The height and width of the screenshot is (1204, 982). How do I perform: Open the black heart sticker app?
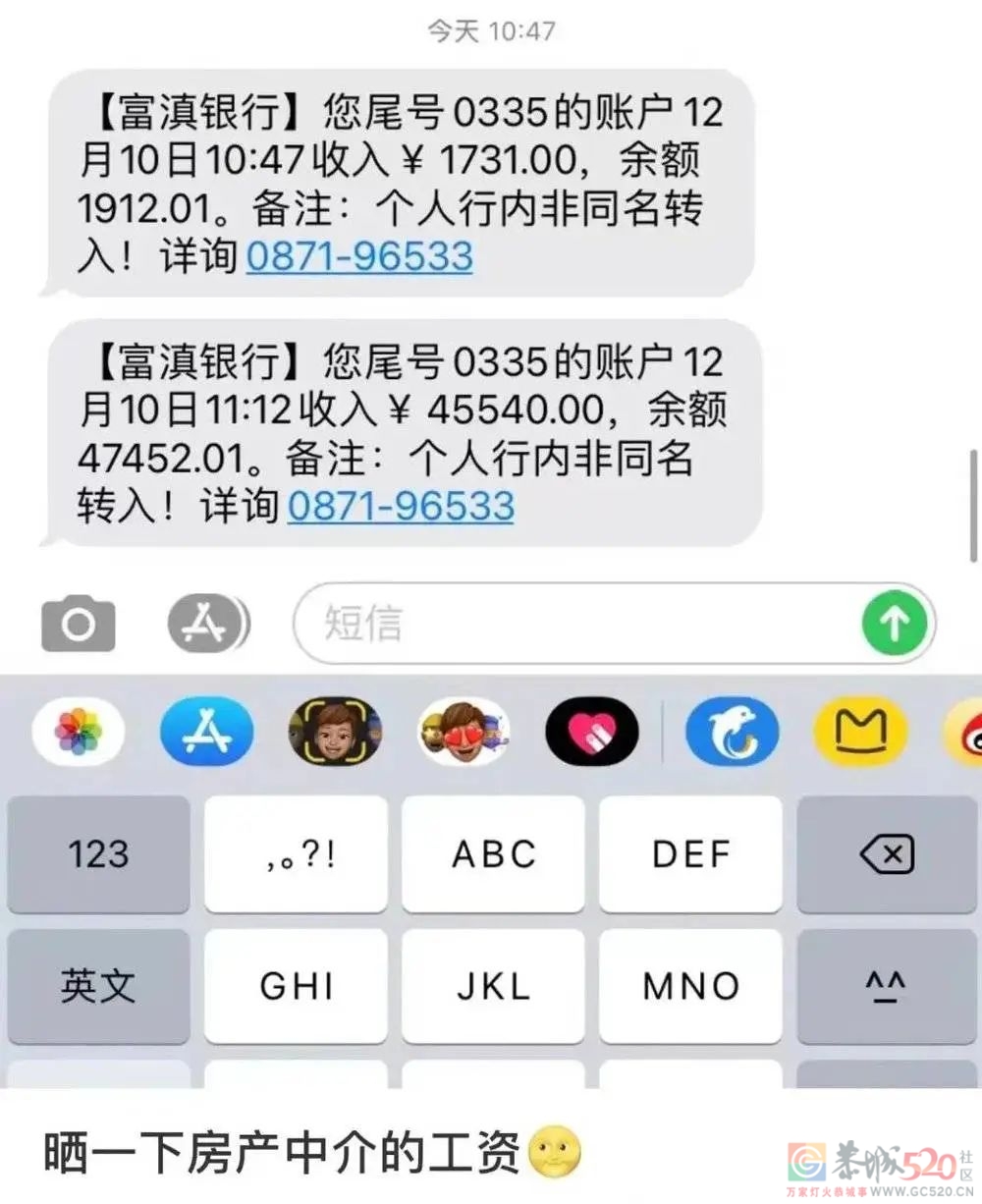click(x=593, y=732)
